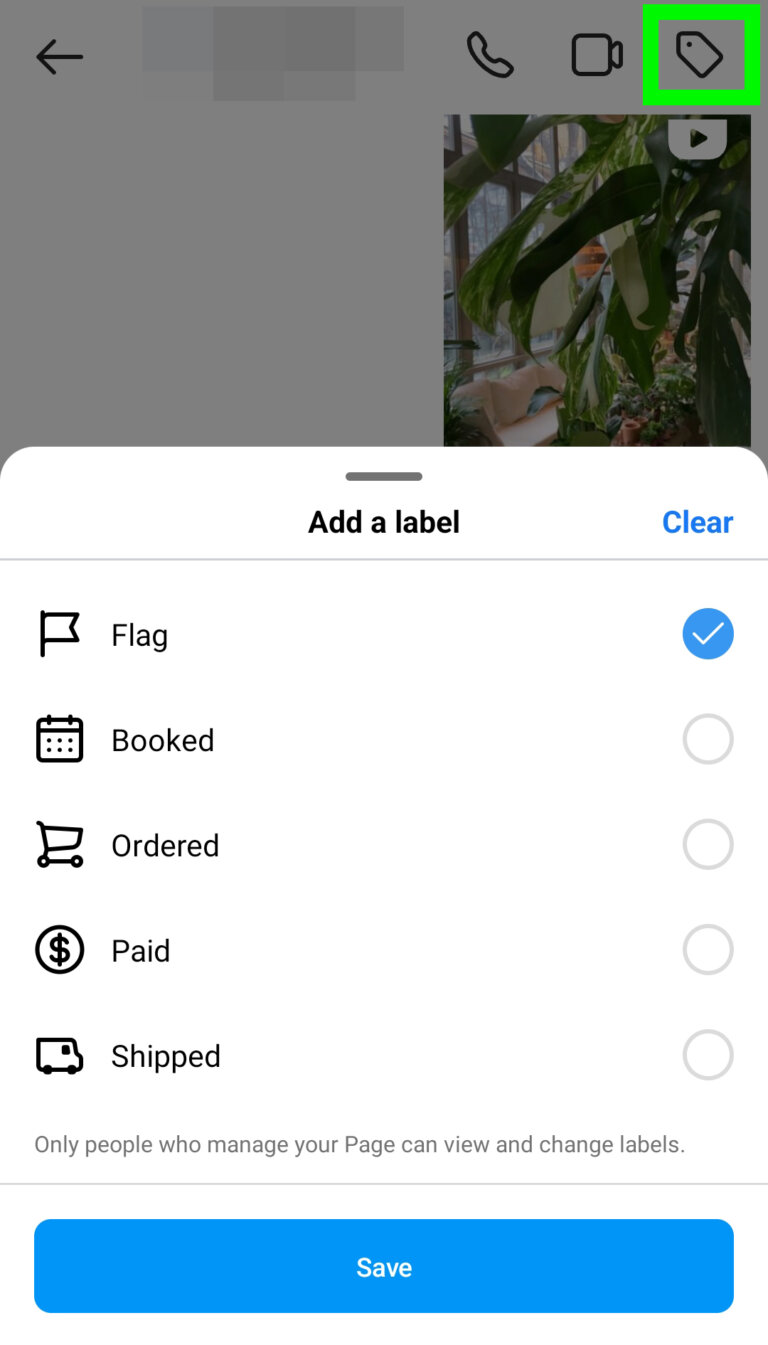Click the Ordered shopping cart icon
Image resolution: width=768 pixels, height=1345 pixels.
(59, 844)
